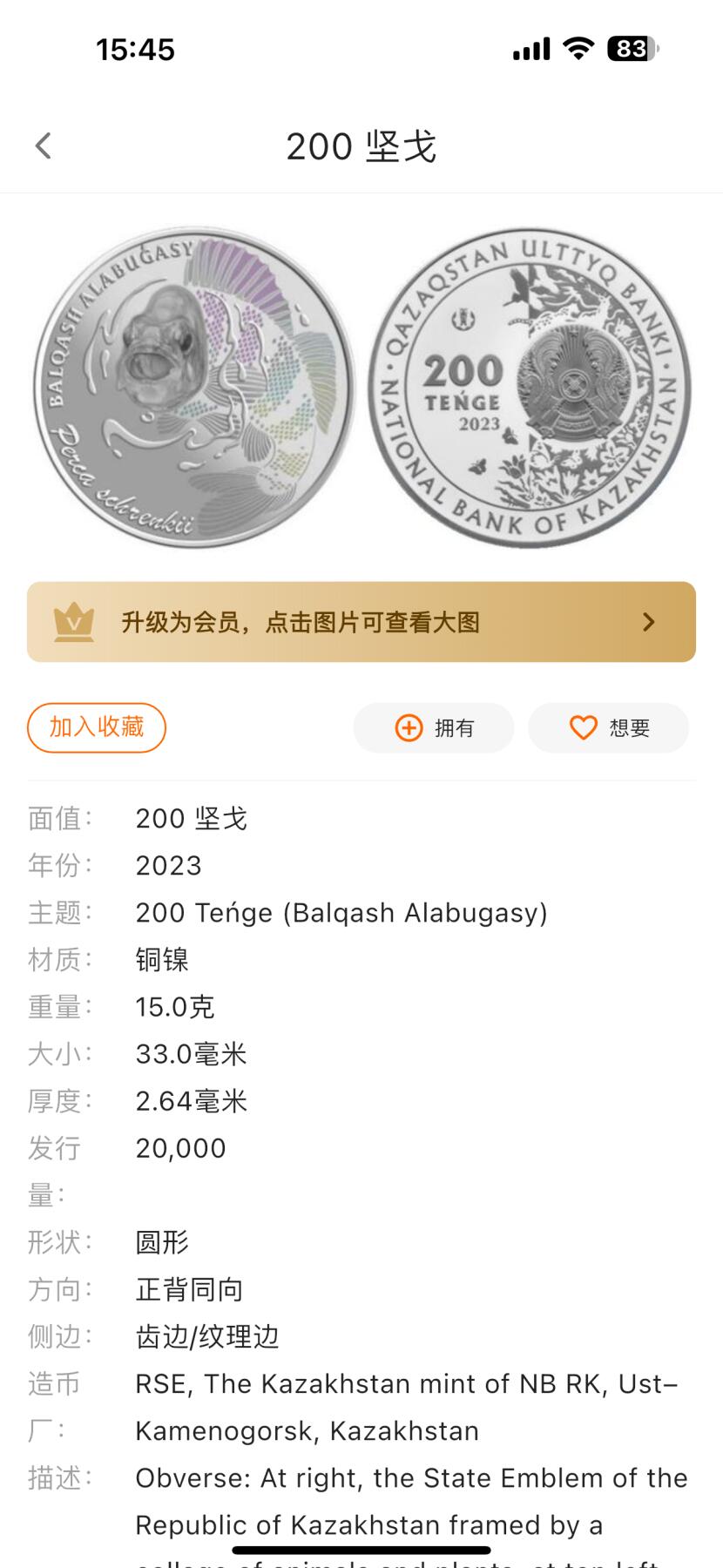Tap the 主题 value Balqash Alabugasy
The width and height of the screenshot is (723, 1568).
click(x=341, y=912)
